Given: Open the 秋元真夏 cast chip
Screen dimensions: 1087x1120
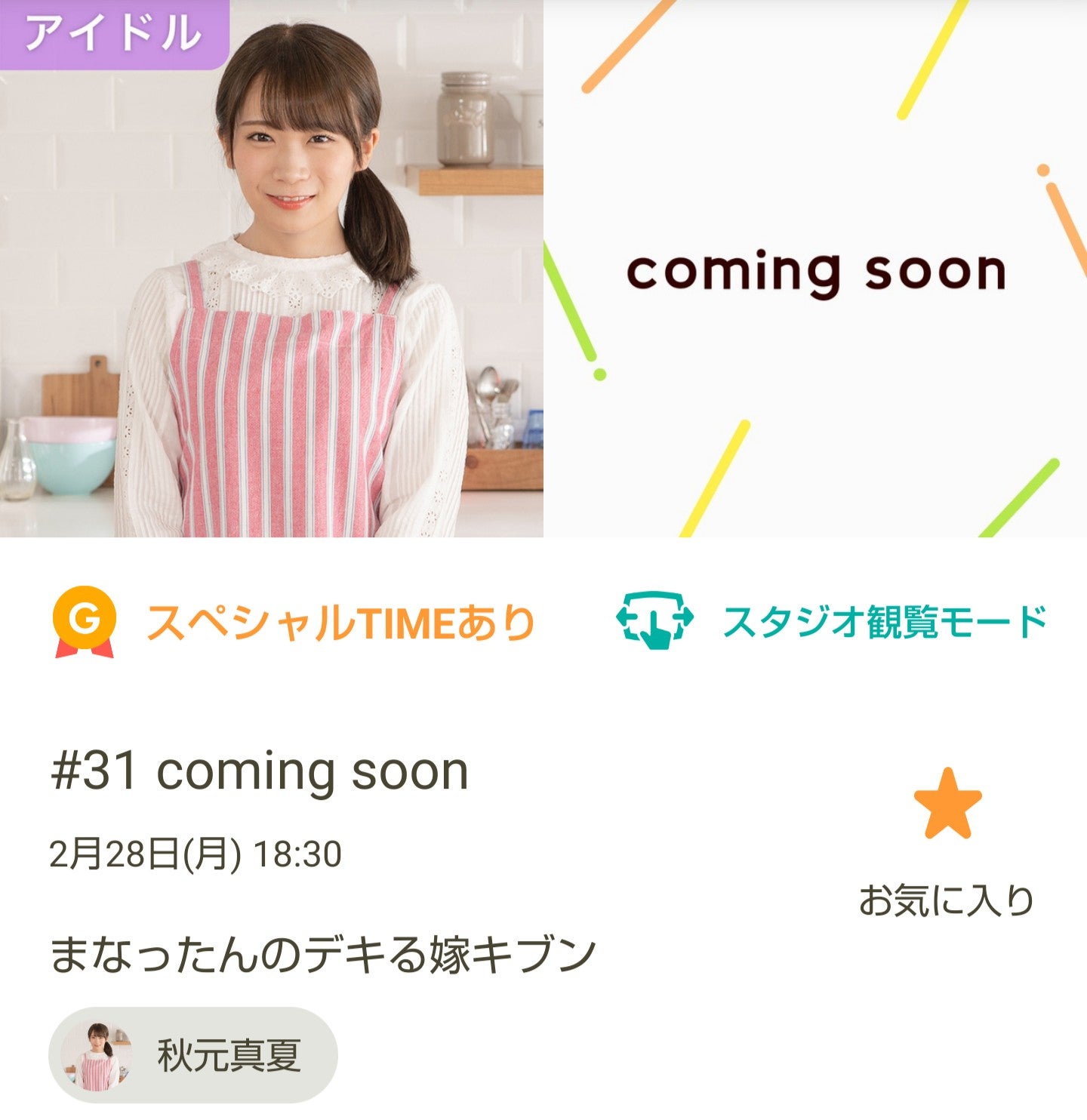Looking at the screenshot, I should point(193,1054).
